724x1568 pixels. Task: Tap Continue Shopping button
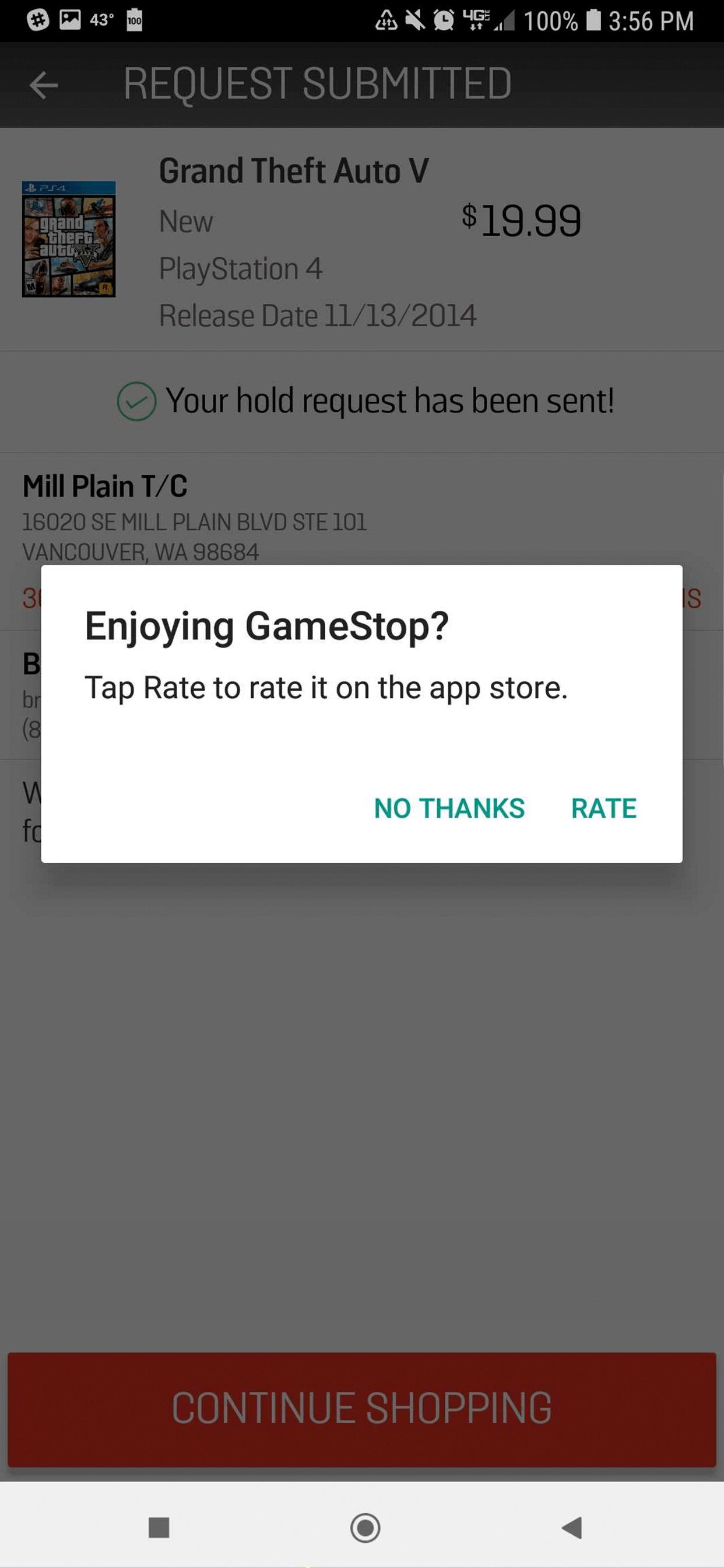pyautogui.click(x=362, y=1409)
